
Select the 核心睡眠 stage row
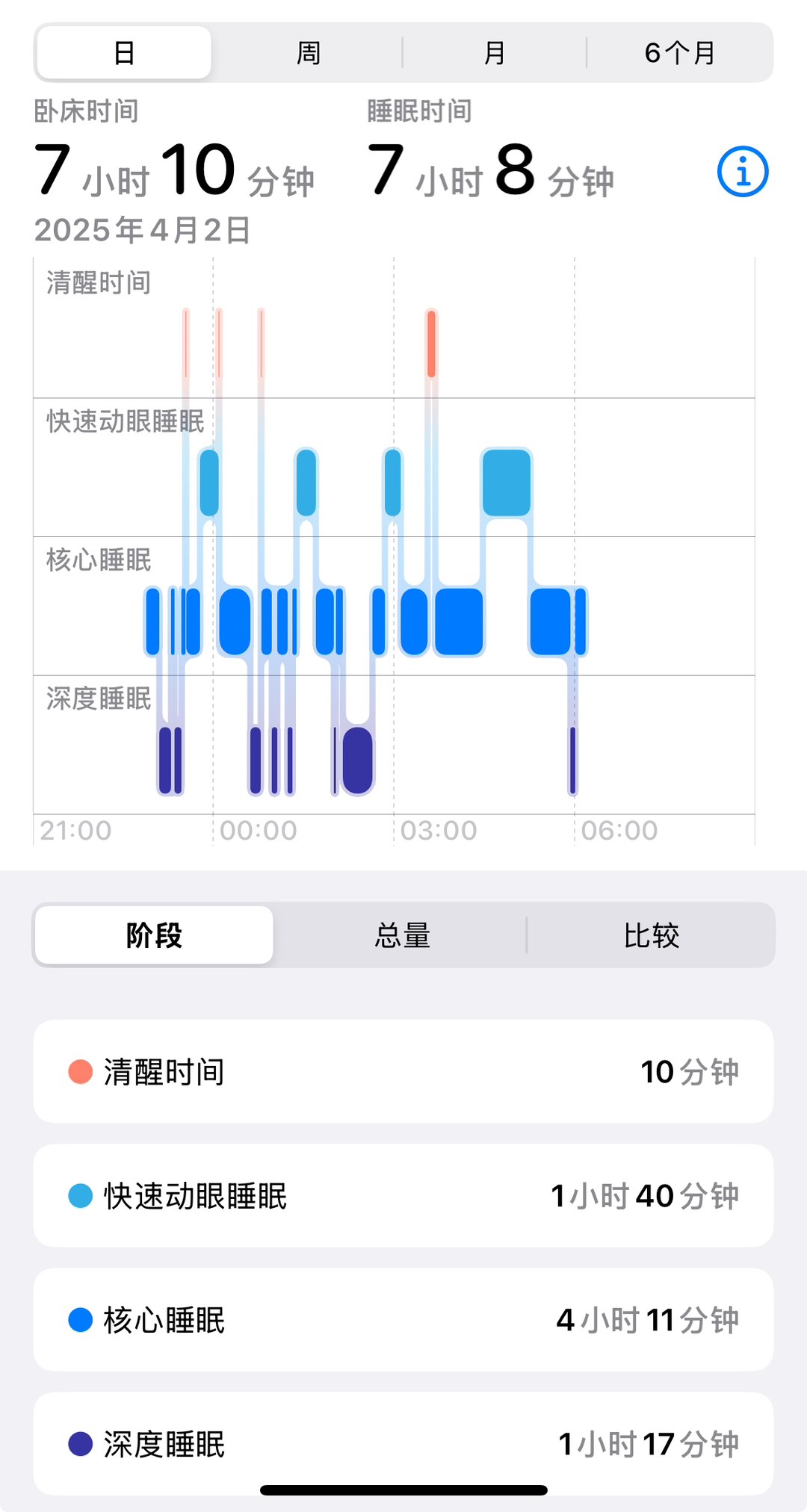403,1319
